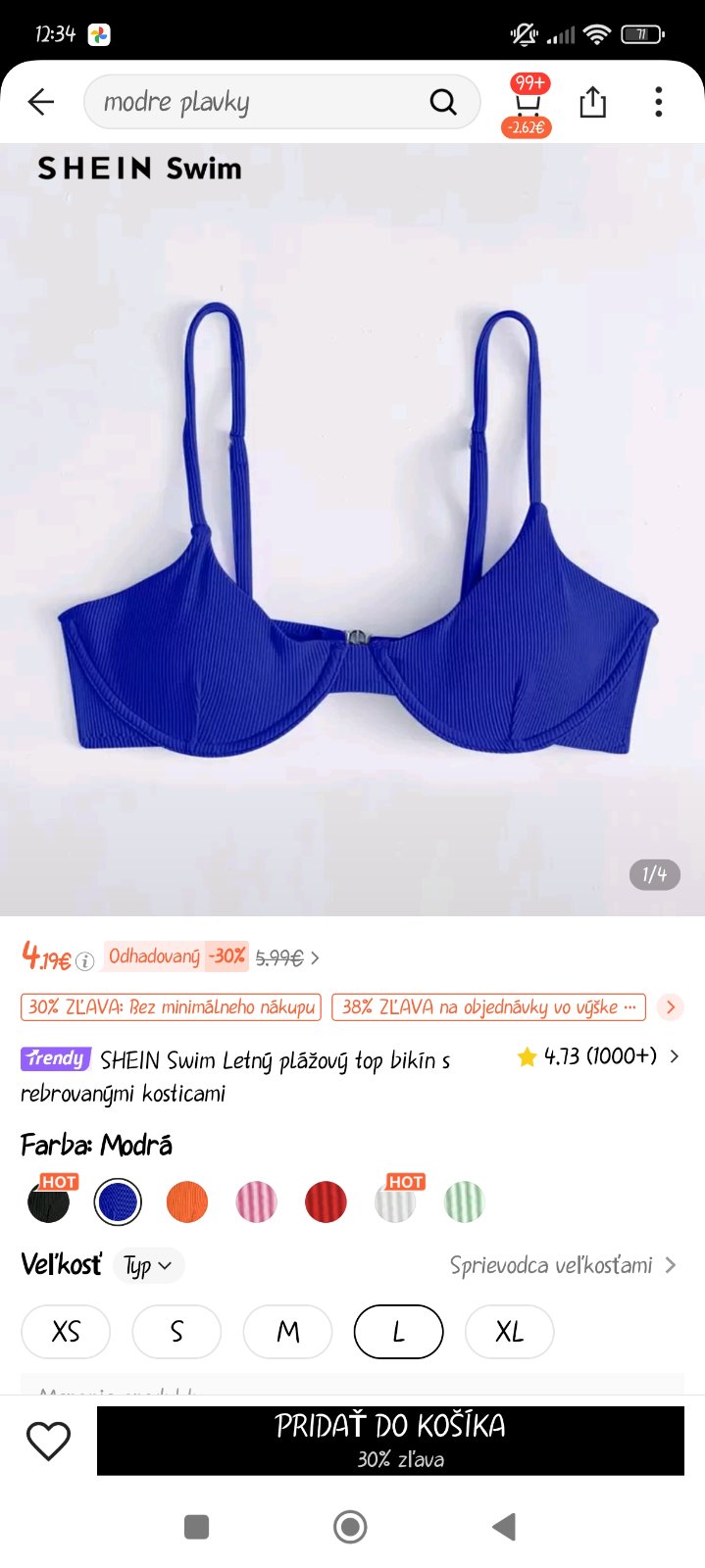705x1568 pixels.
Task: Select size XL
Action: [x=509, y=1332]
